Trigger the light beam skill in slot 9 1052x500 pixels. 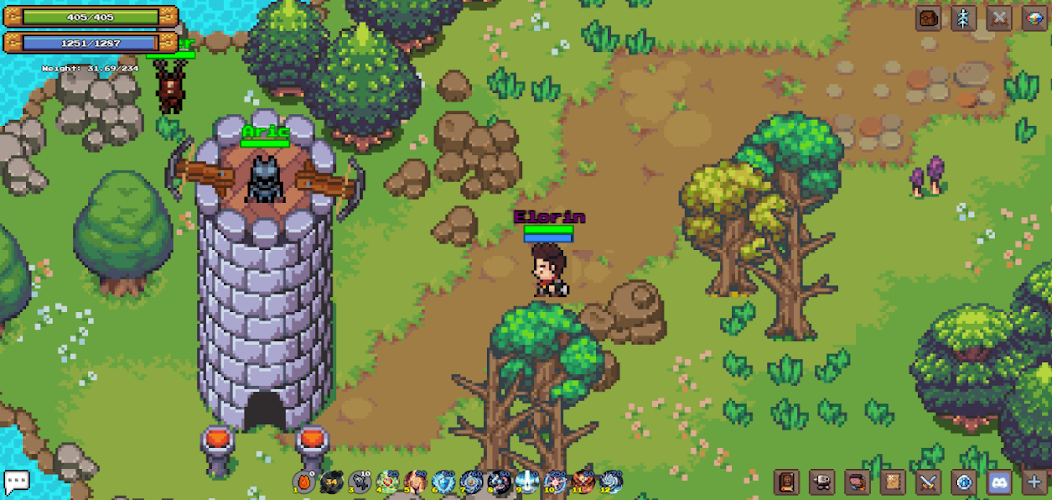point(527,483)
